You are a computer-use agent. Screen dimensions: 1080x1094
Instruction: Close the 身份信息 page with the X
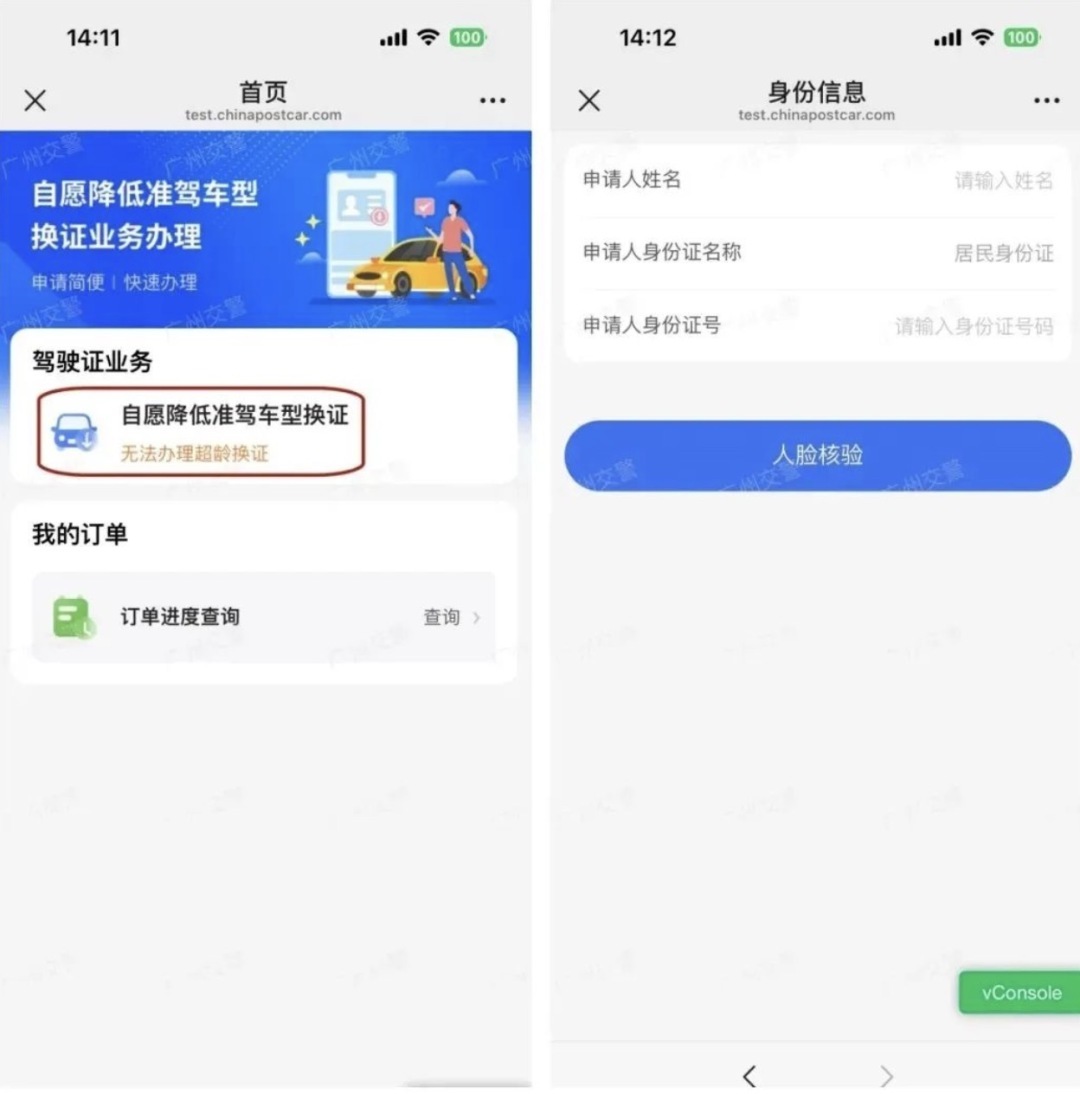point(589,100)
